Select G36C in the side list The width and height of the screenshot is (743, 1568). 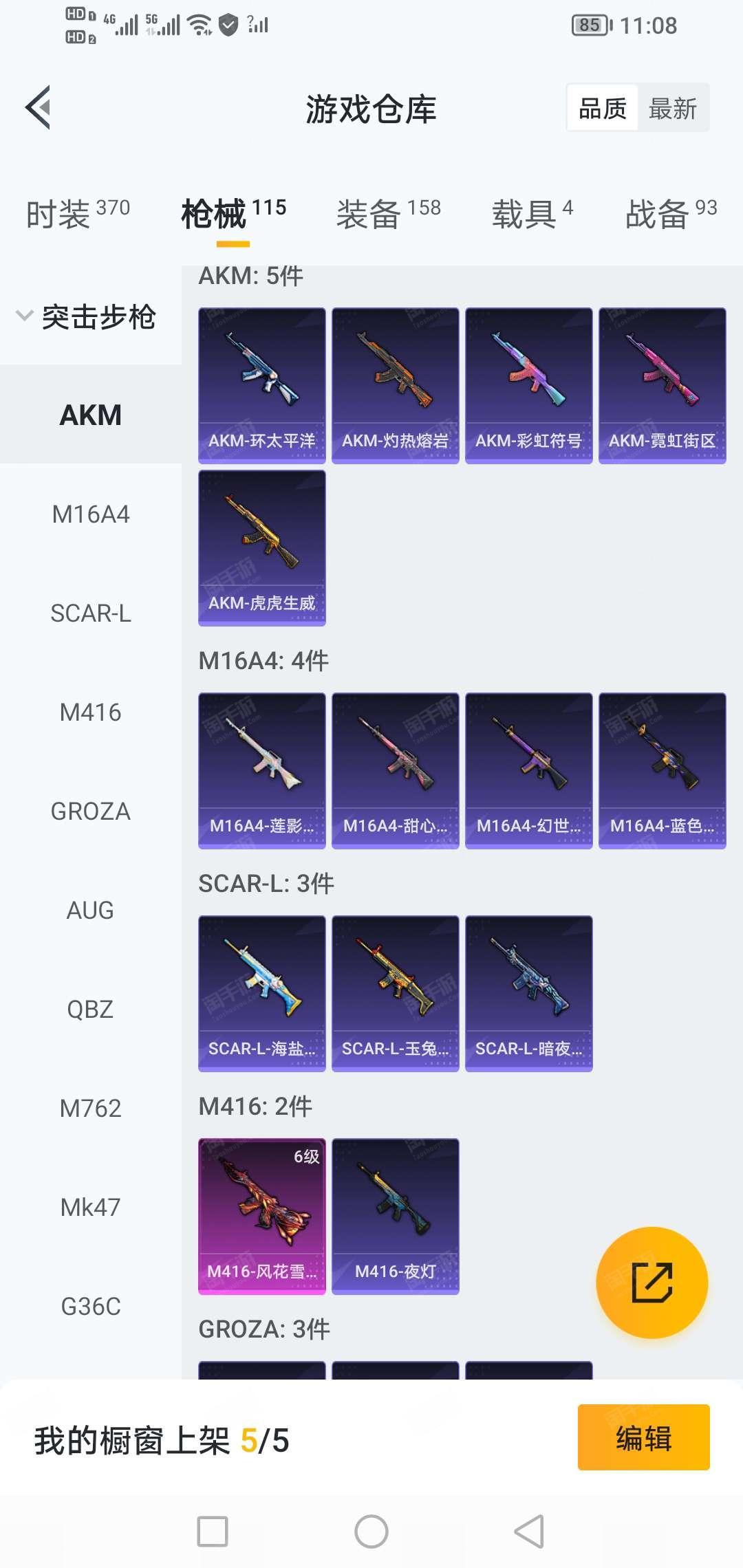point(90,1306)
